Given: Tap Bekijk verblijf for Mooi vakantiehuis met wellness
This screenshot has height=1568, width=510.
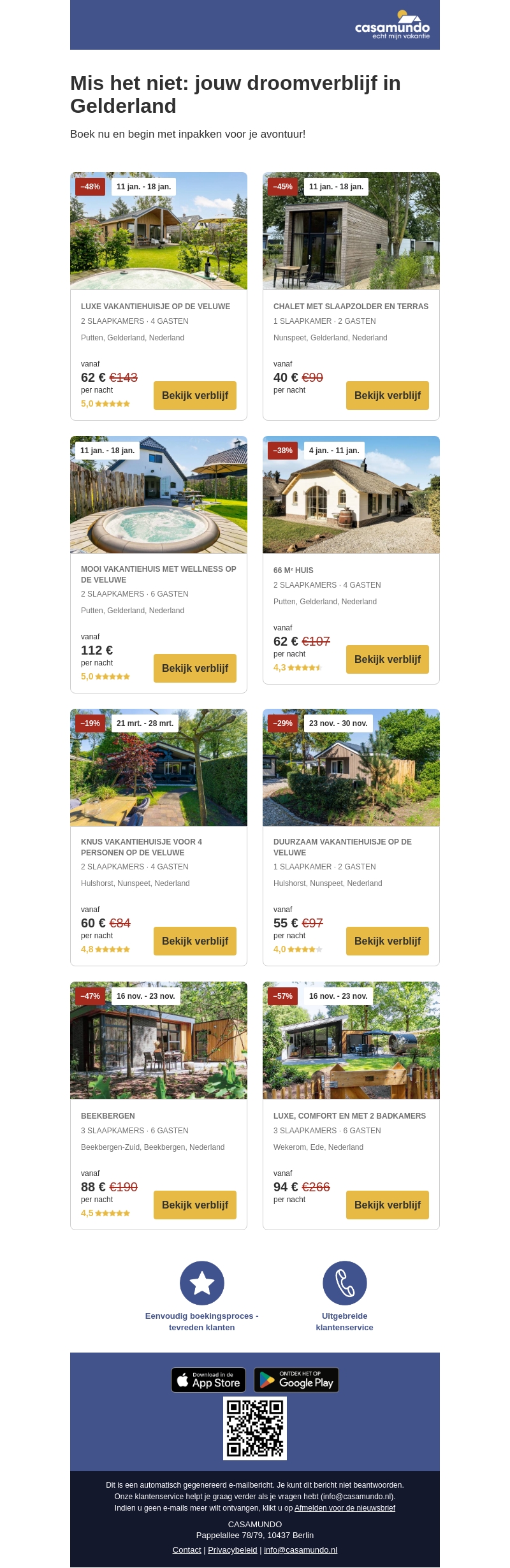Looking at the screenshot, I should [194, 668].
